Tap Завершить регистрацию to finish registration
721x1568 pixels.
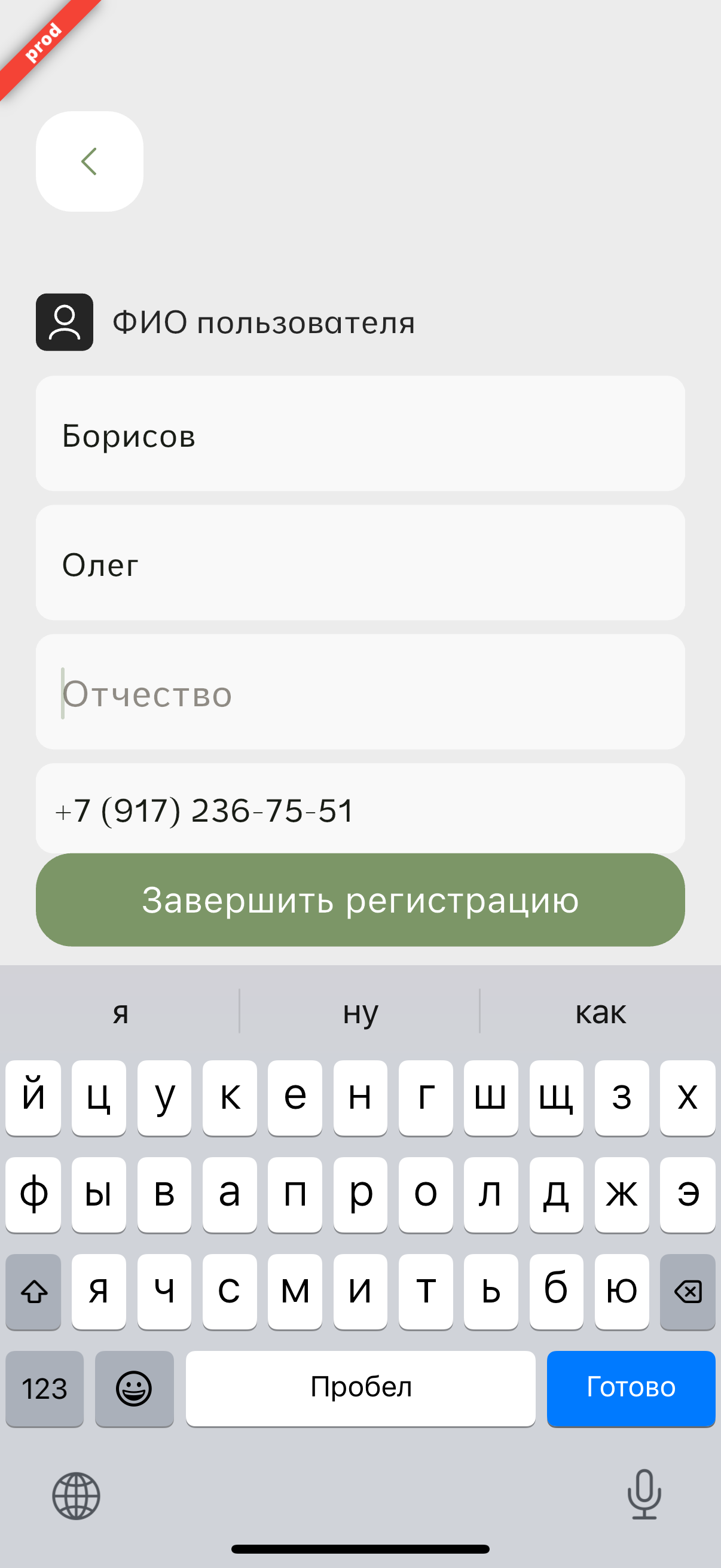click(x=360, y=900)
